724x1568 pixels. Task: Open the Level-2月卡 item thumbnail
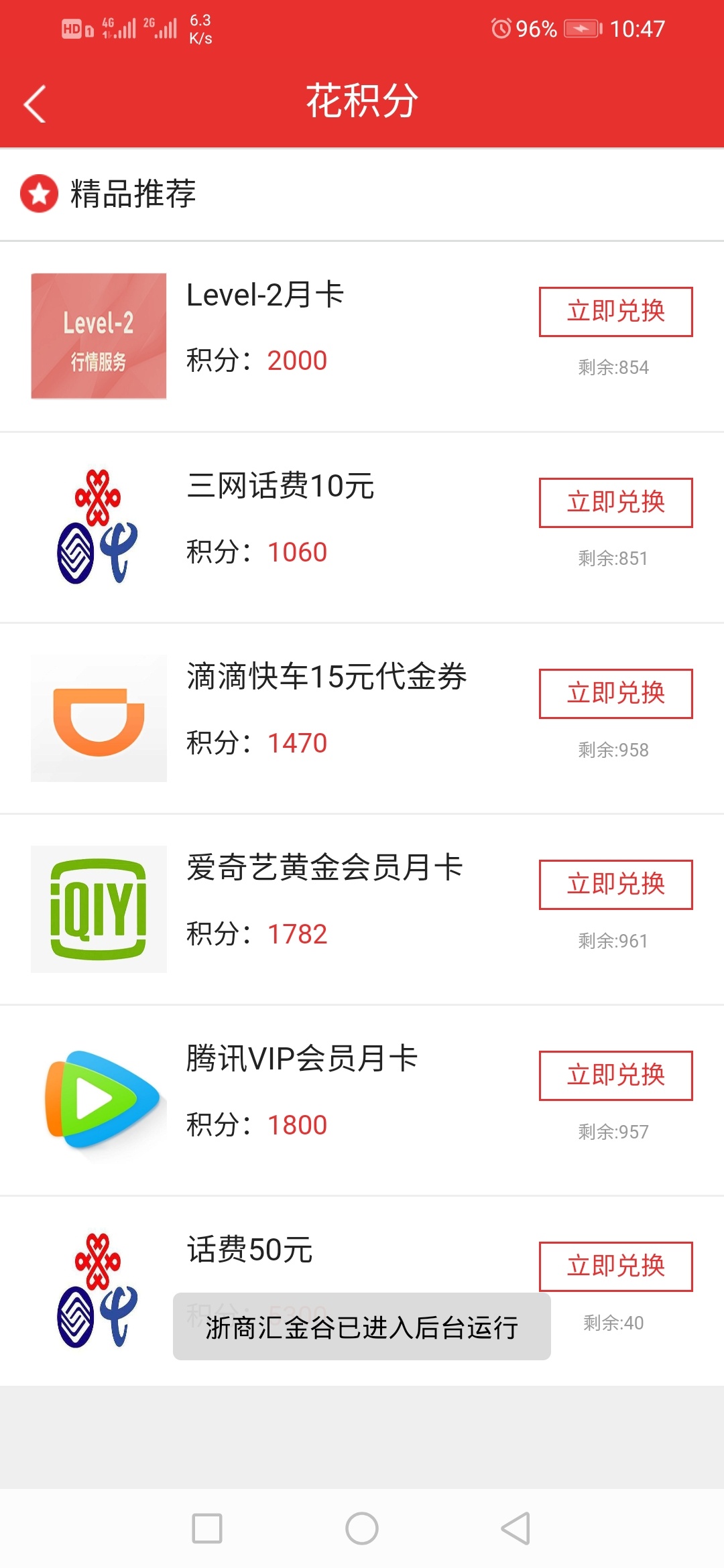coord(99,336)
